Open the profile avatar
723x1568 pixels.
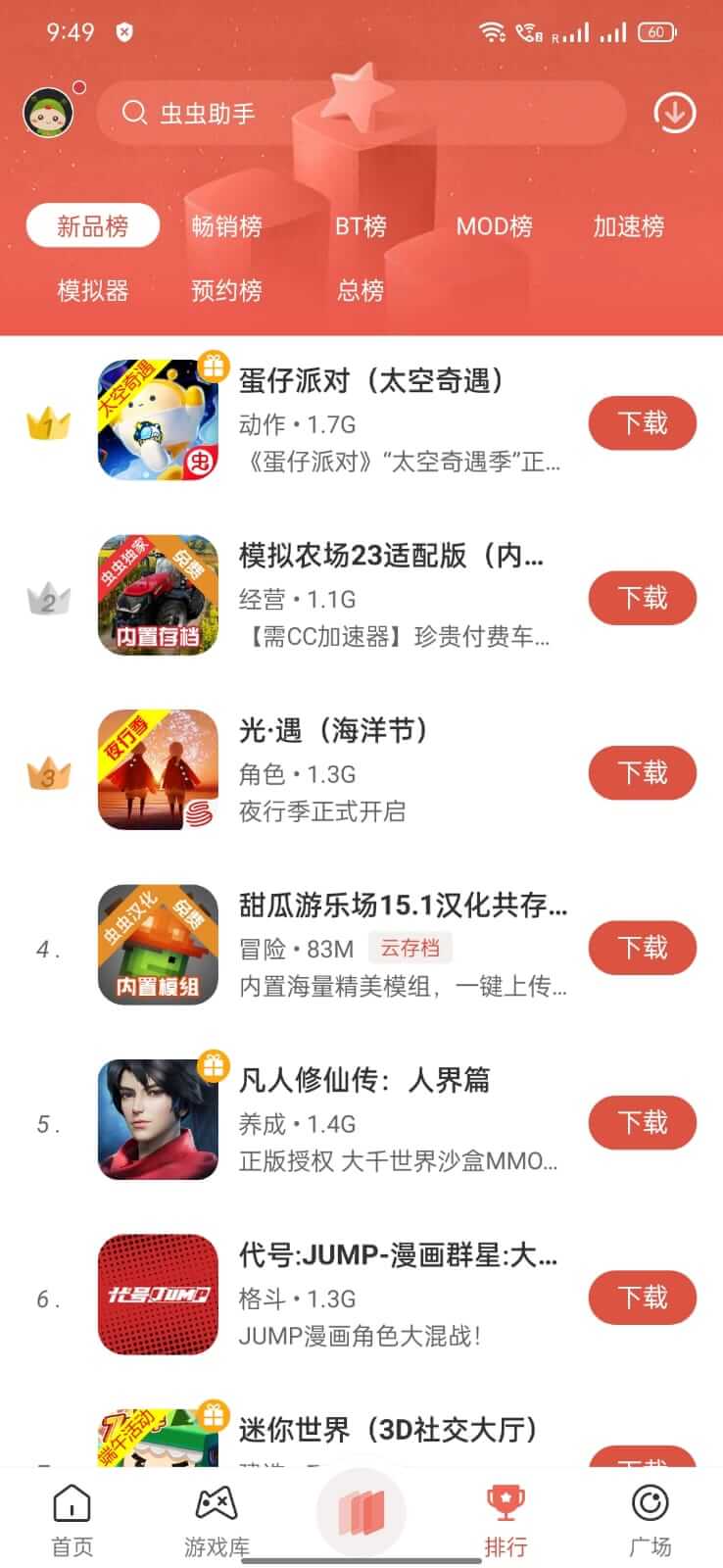point(49,113)
